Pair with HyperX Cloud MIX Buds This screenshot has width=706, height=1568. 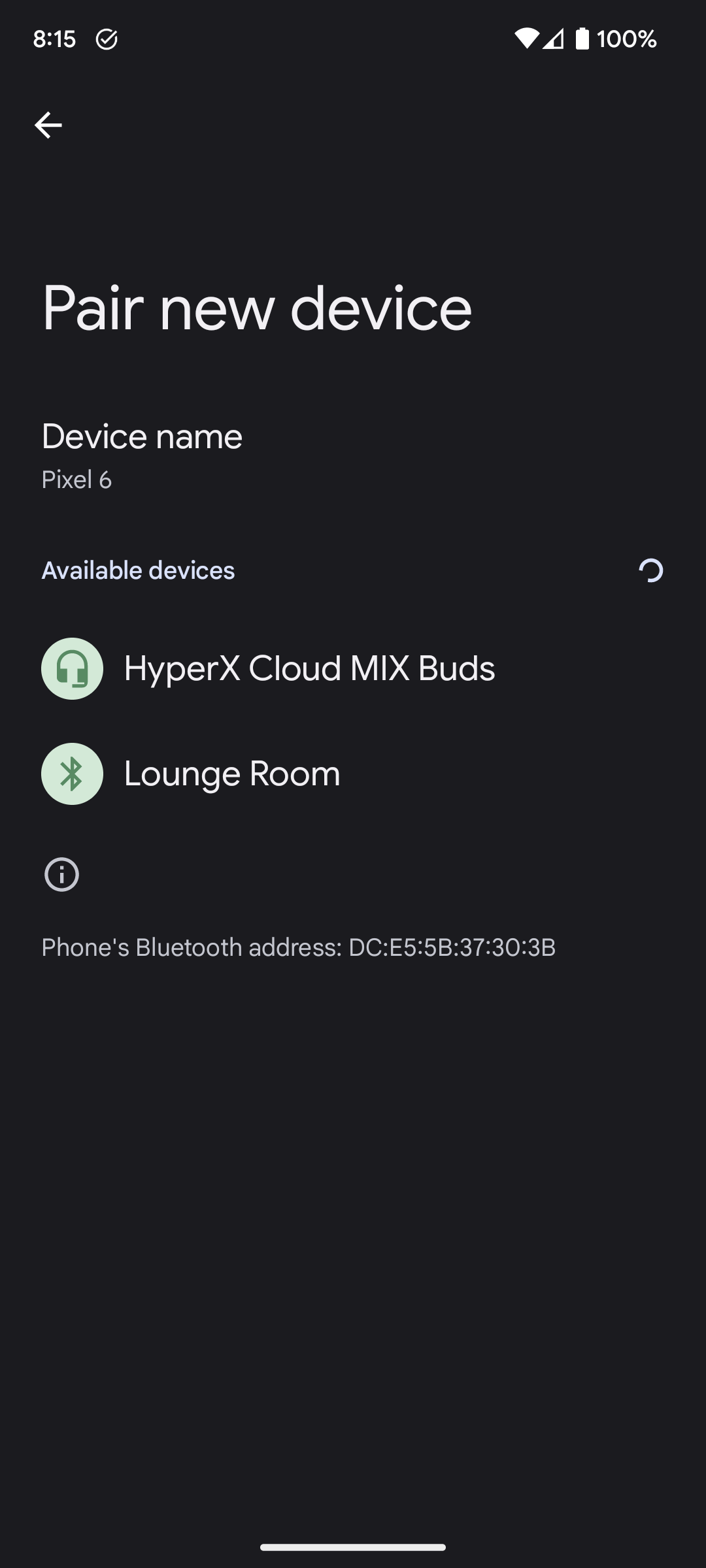[x=353, y=668]
